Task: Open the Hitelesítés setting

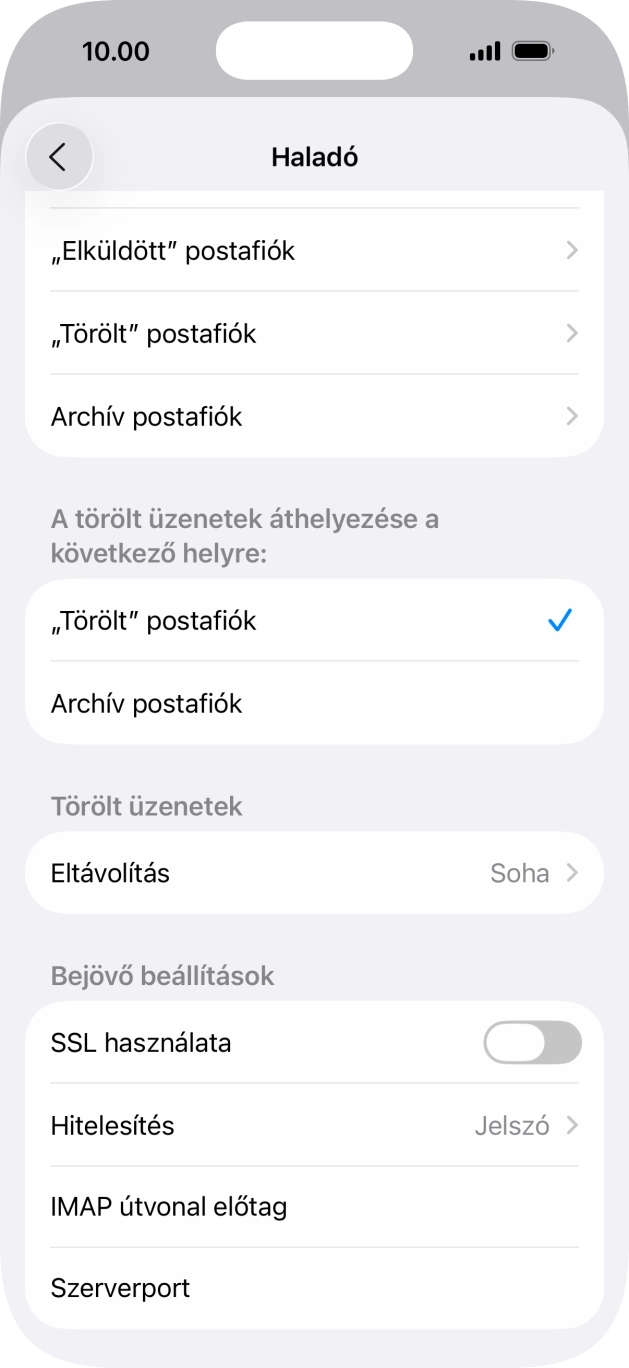Action: click(314, 1126)
